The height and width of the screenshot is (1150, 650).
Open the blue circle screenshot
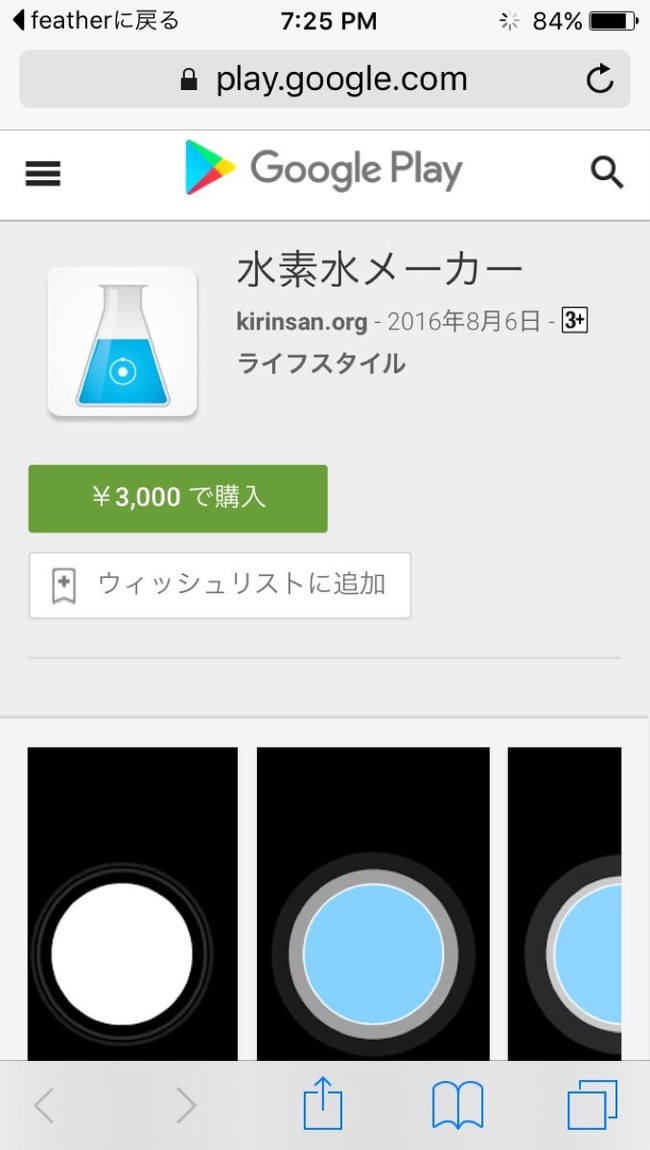(x=373, y=902)
